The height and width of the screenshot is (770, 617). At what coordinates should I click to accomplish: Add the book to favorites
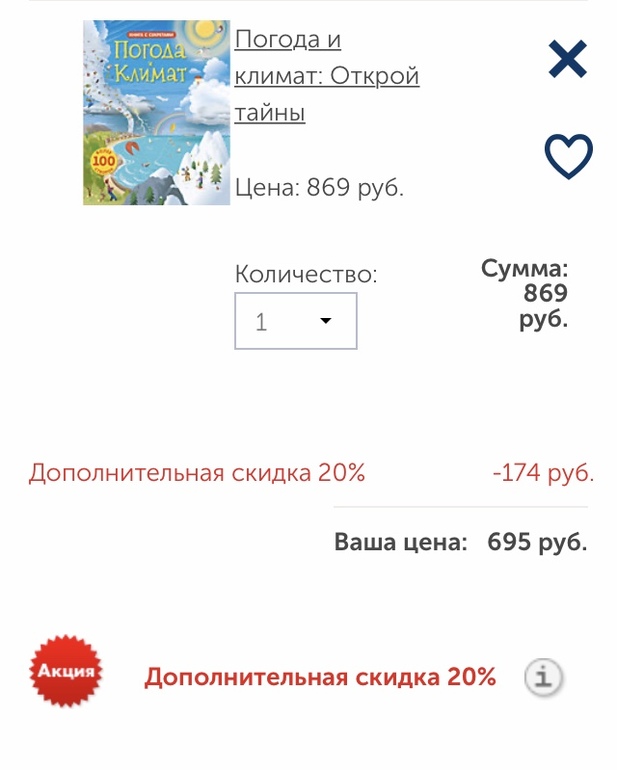[568, 157]
